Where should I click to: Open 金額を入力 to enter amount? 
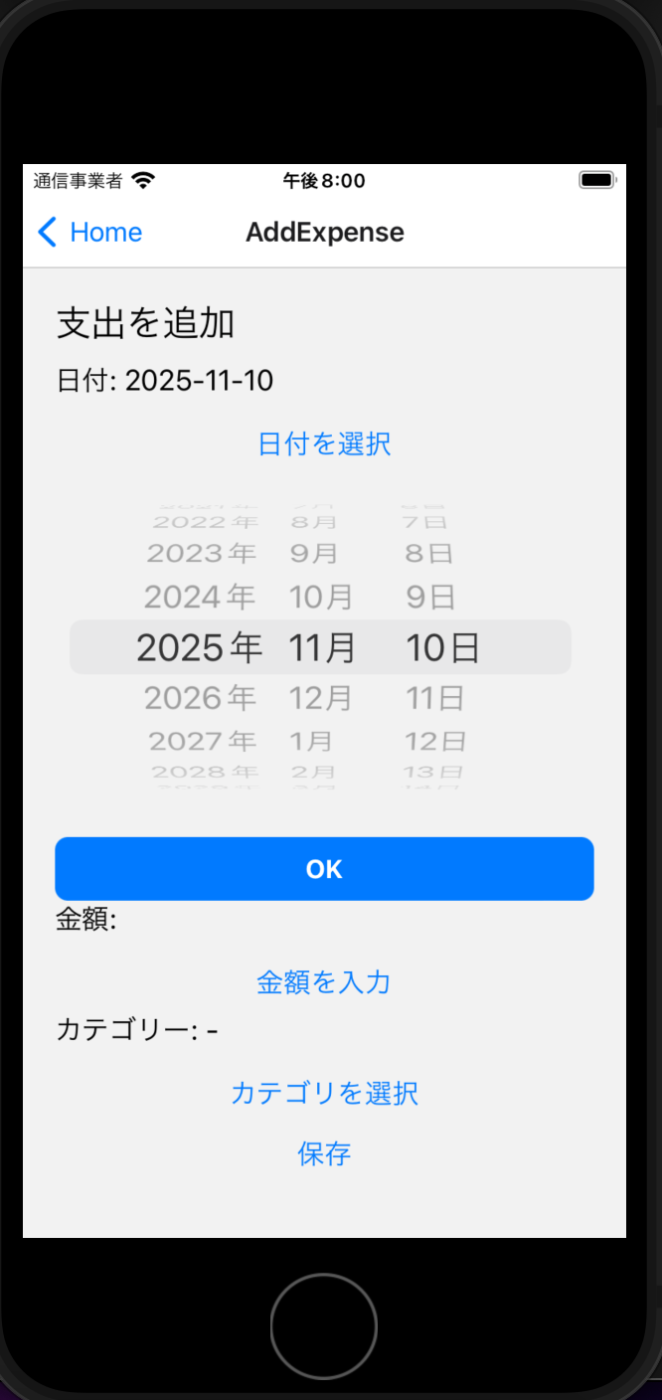point(324,982)
